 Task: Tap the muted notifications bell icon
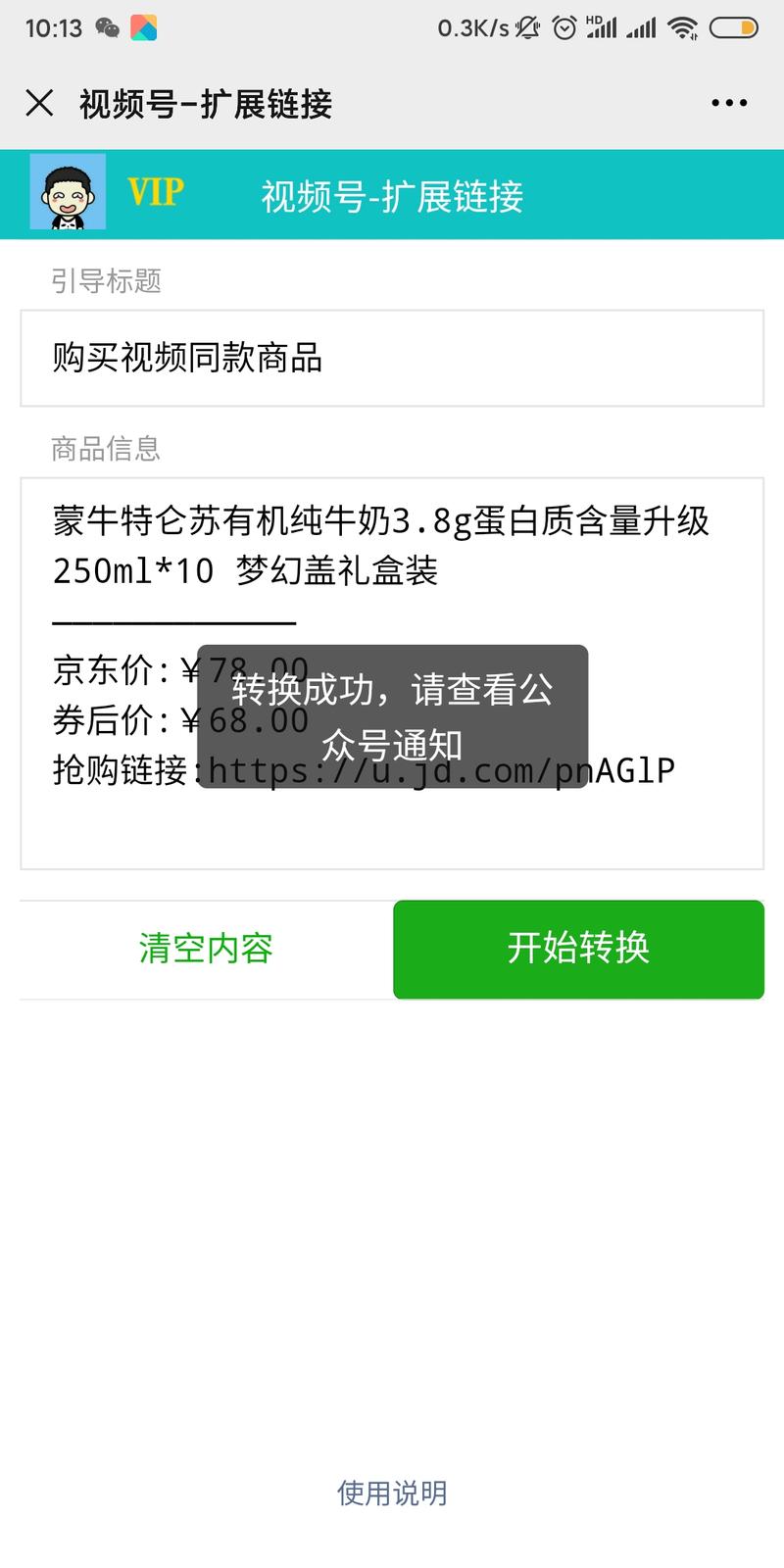526,28
